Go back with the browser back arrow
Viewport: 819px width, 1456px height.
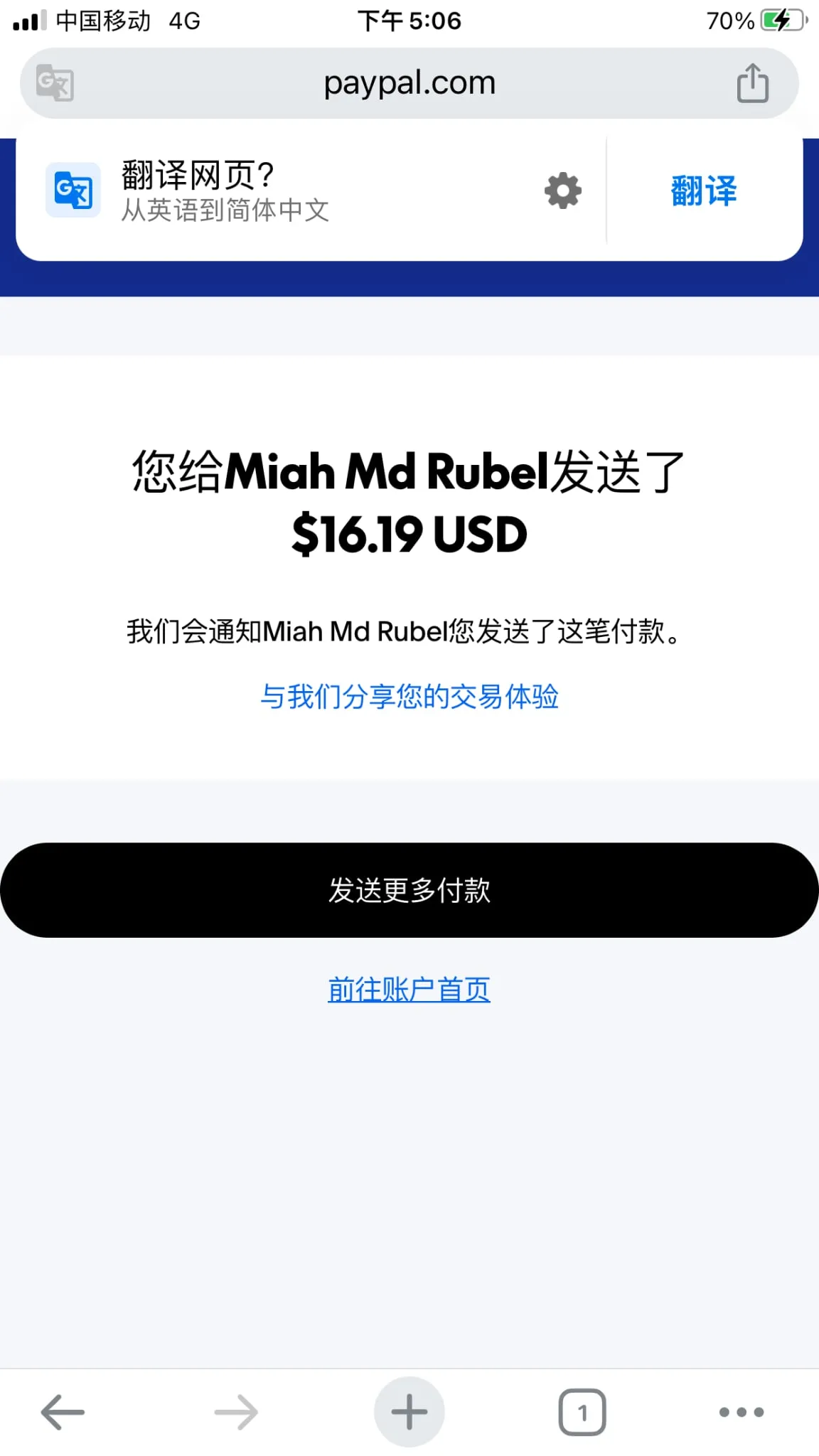pyautogui.click(x=63, y=1412)
